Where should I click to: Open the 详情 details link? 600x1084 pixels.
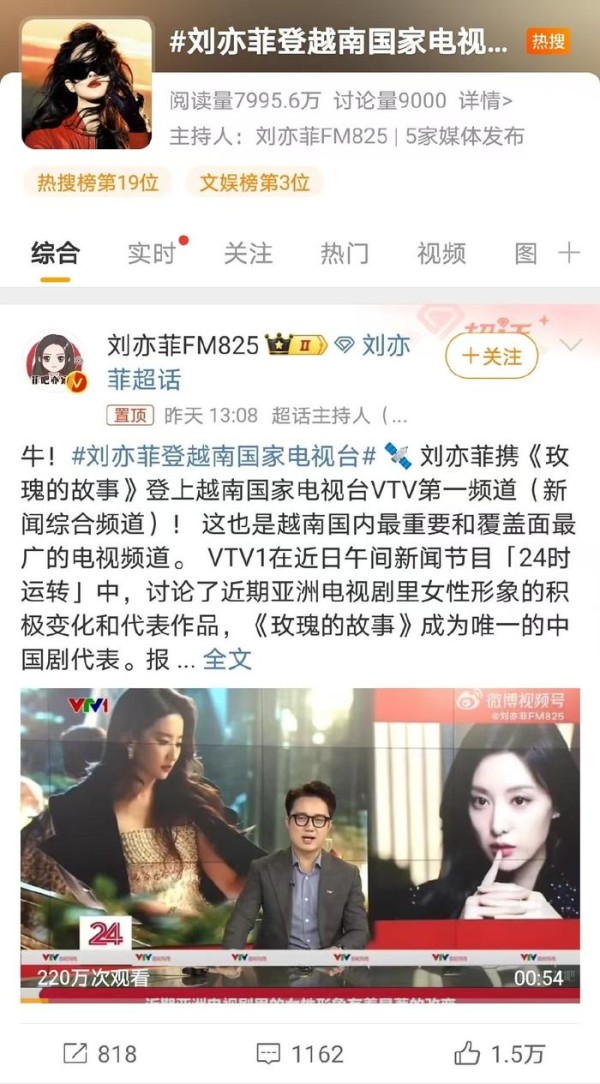[x=485, y=101]
